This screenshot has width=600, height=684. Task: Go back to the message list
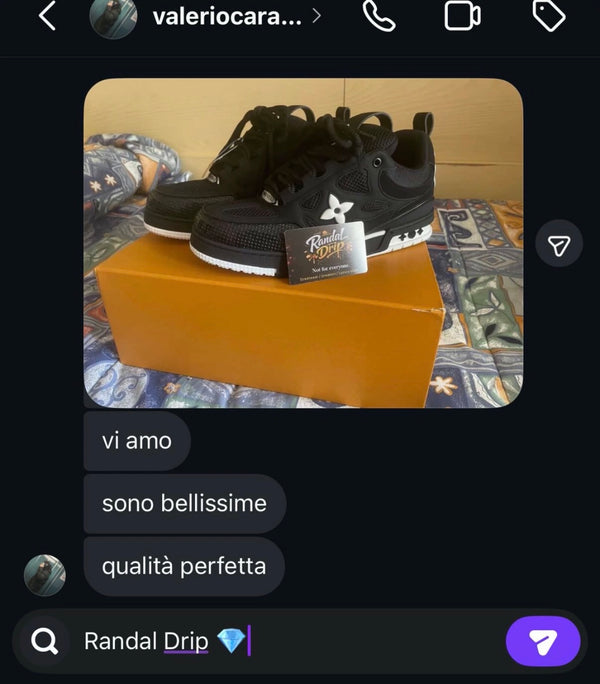[47, 16]
